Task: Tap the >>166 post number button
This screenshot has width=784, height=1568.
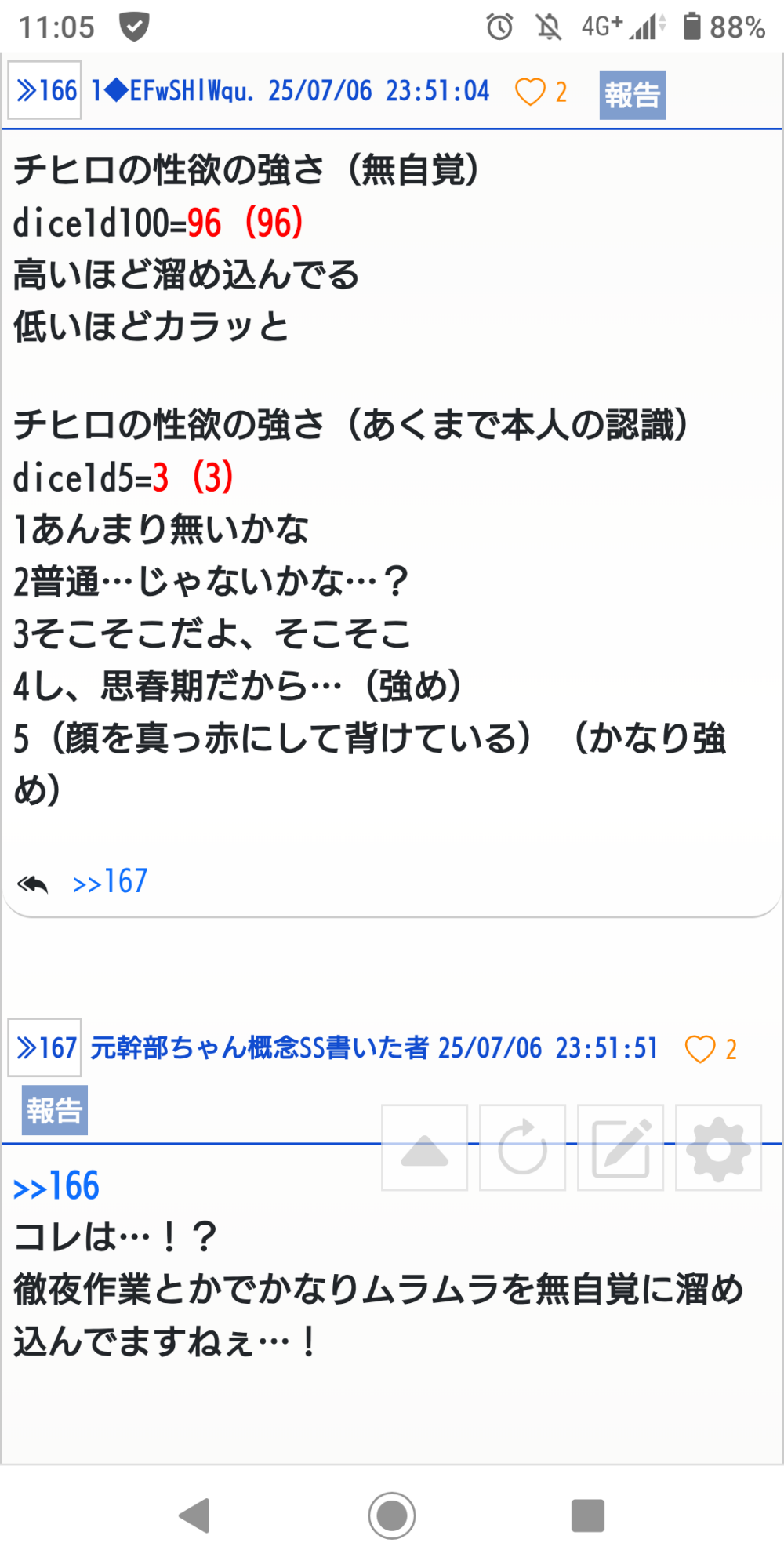Action: [45, 91]
